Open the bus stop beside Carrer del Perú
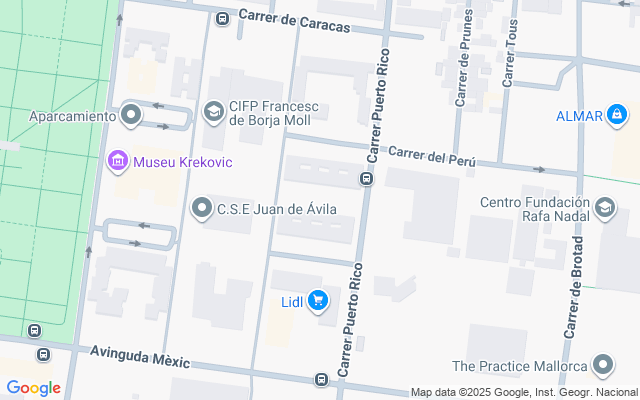640x400 pixels. [x=367, y=178]
